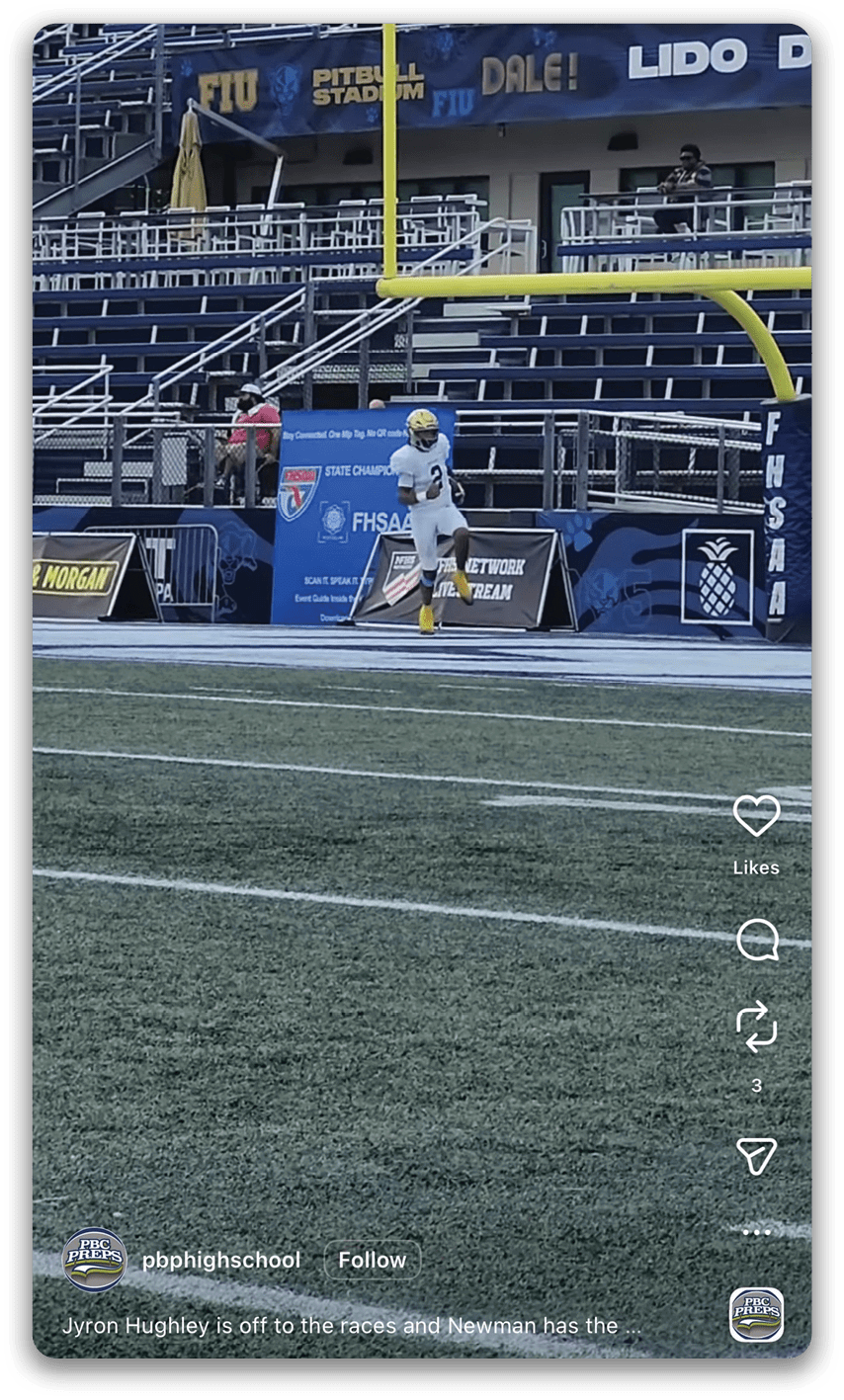Open the comments on this reel
844x1400 pixels.
click(x=757, y=940)
